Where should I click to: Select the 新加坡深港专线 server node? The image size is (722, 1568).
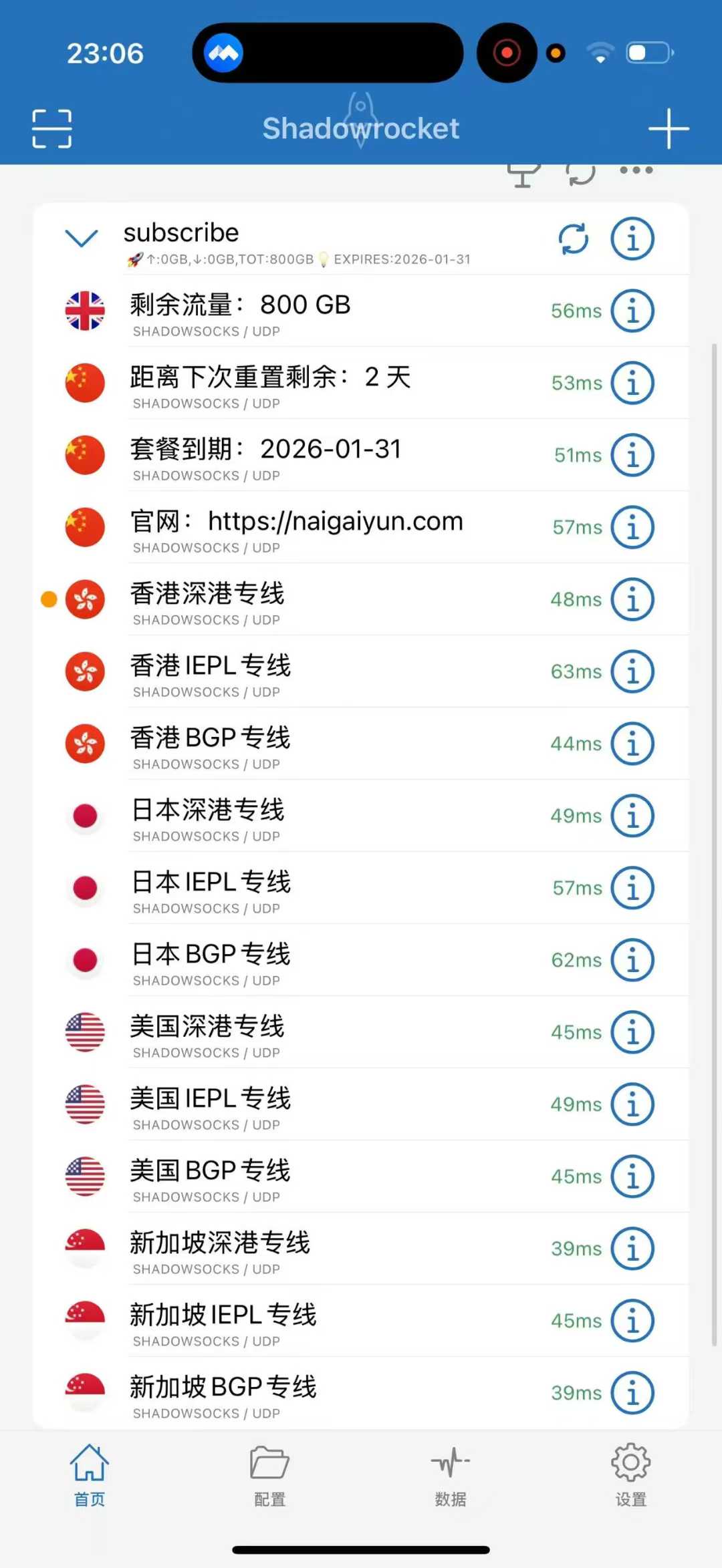(x=267, y=1248)
